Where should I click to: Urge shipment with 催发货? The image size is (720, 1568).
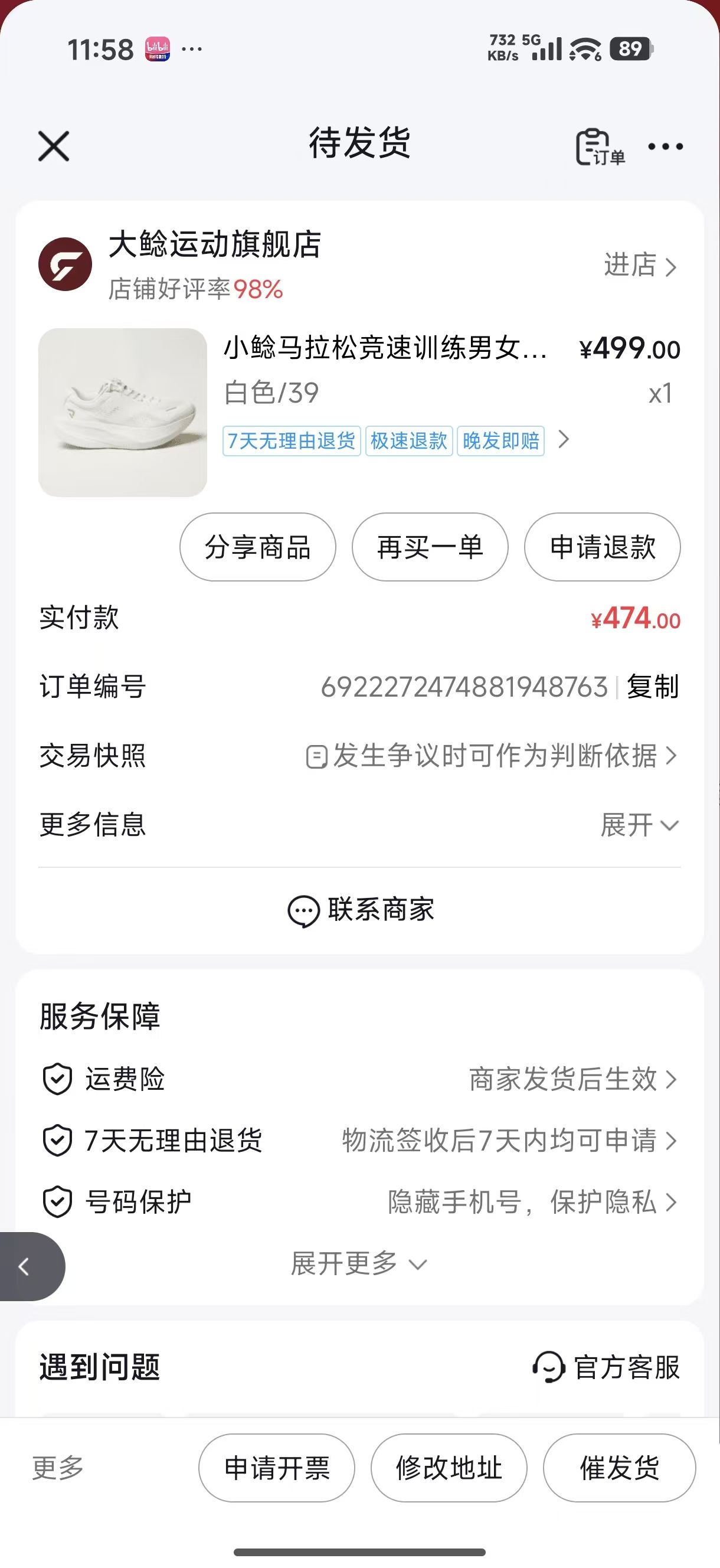[619, 1468]
